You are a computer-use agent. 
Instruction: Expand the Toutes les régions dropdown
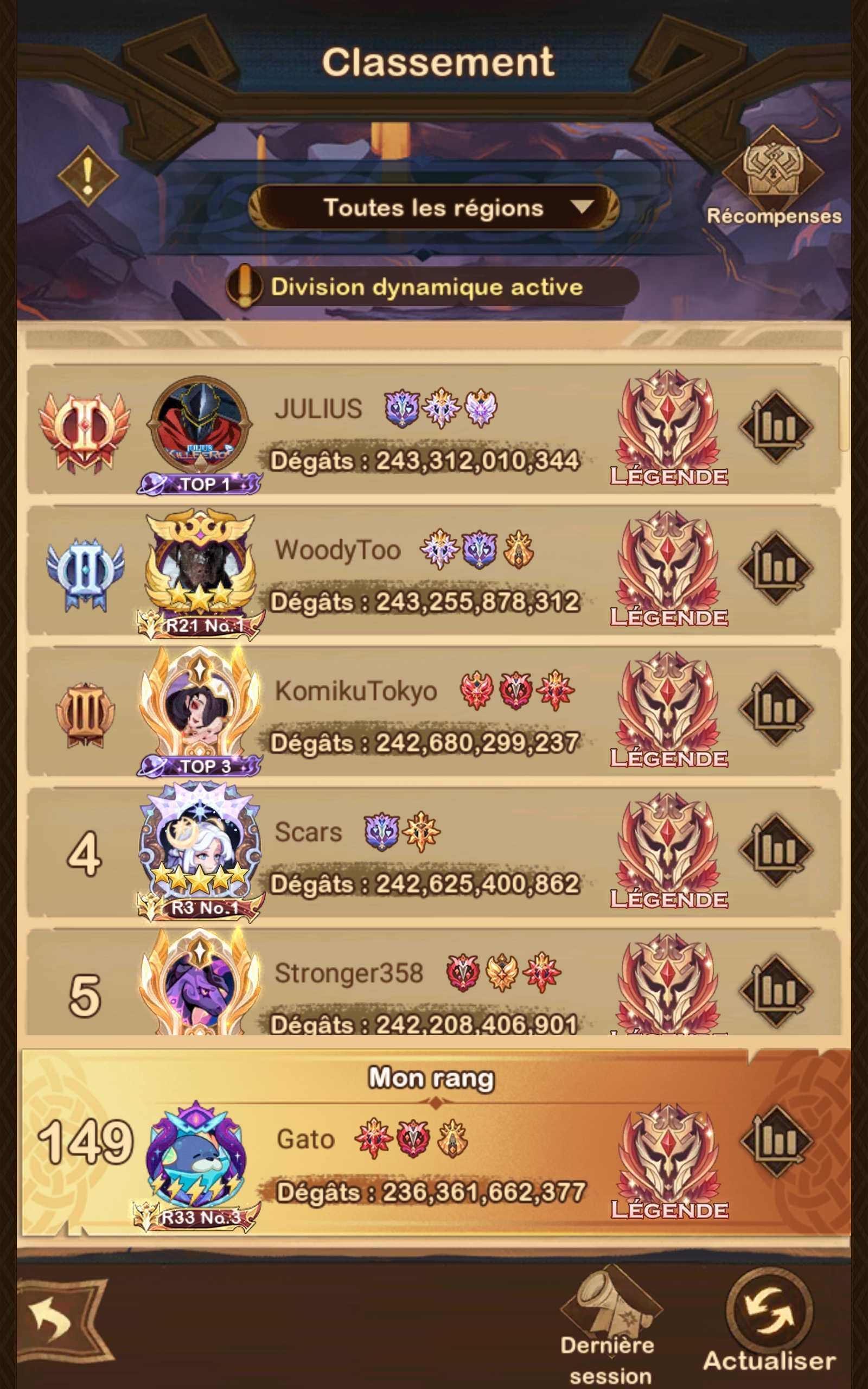434,208
